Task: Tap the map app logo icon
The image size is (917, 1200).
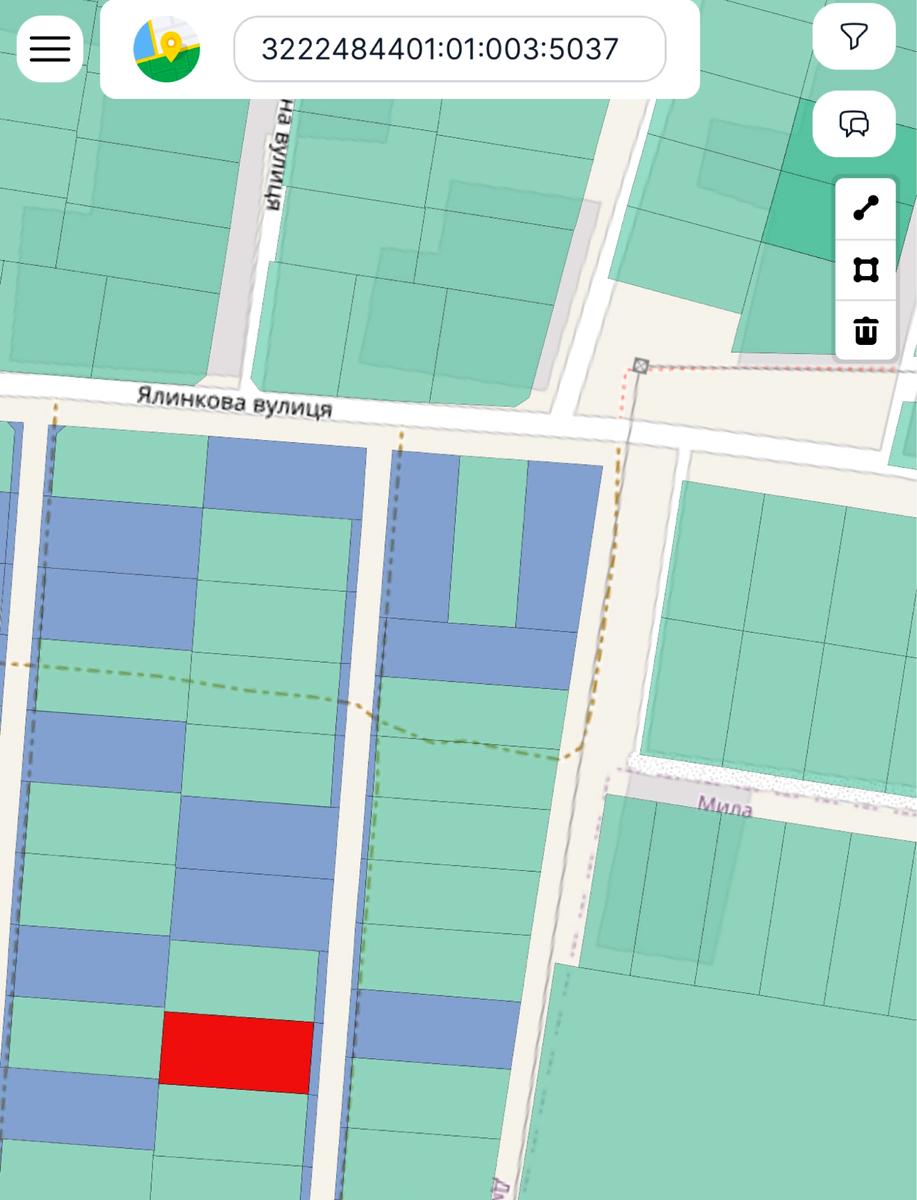Action: 167,49
